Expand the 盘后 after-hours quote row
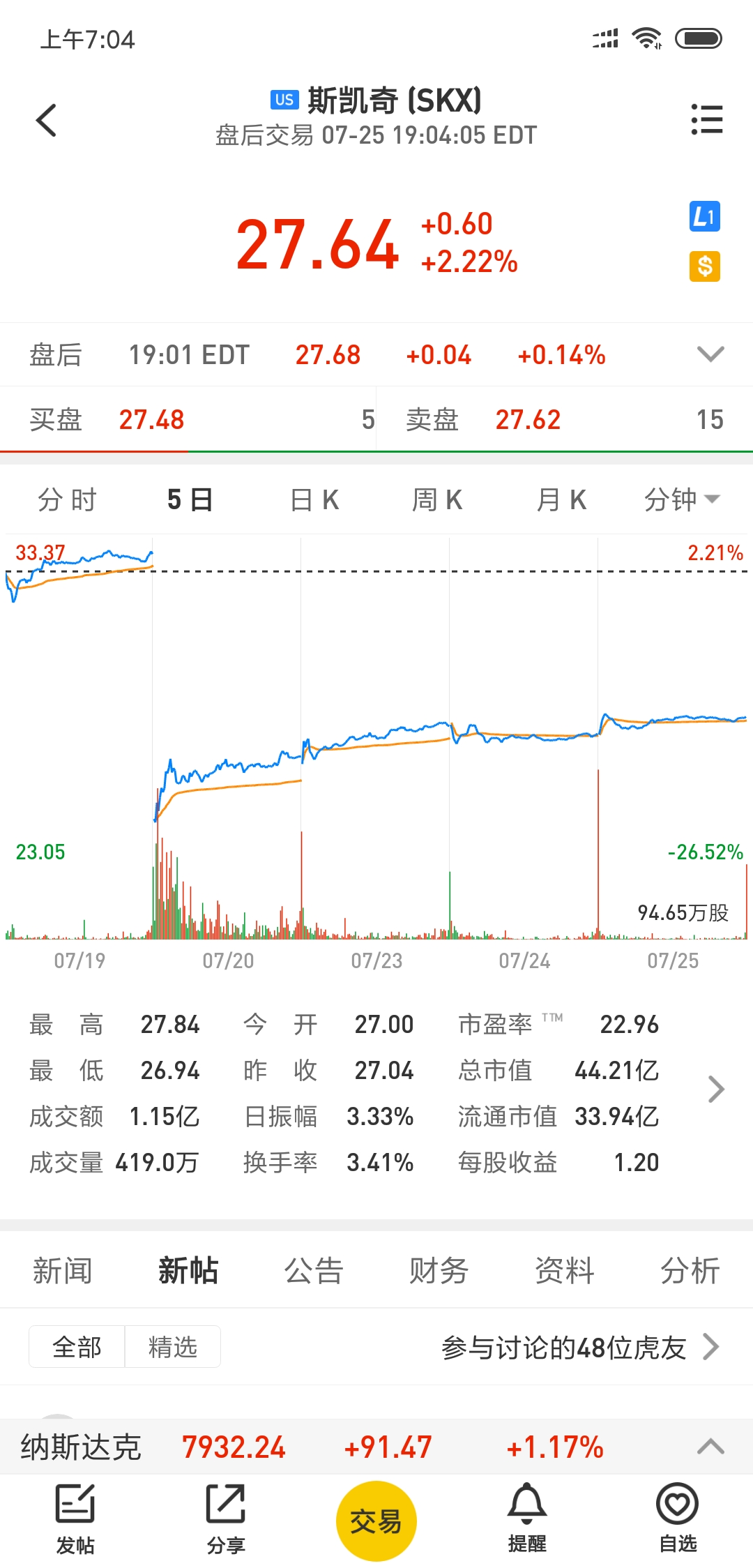The width and height of the screenshot is (753, 1568). coord(710,354)
